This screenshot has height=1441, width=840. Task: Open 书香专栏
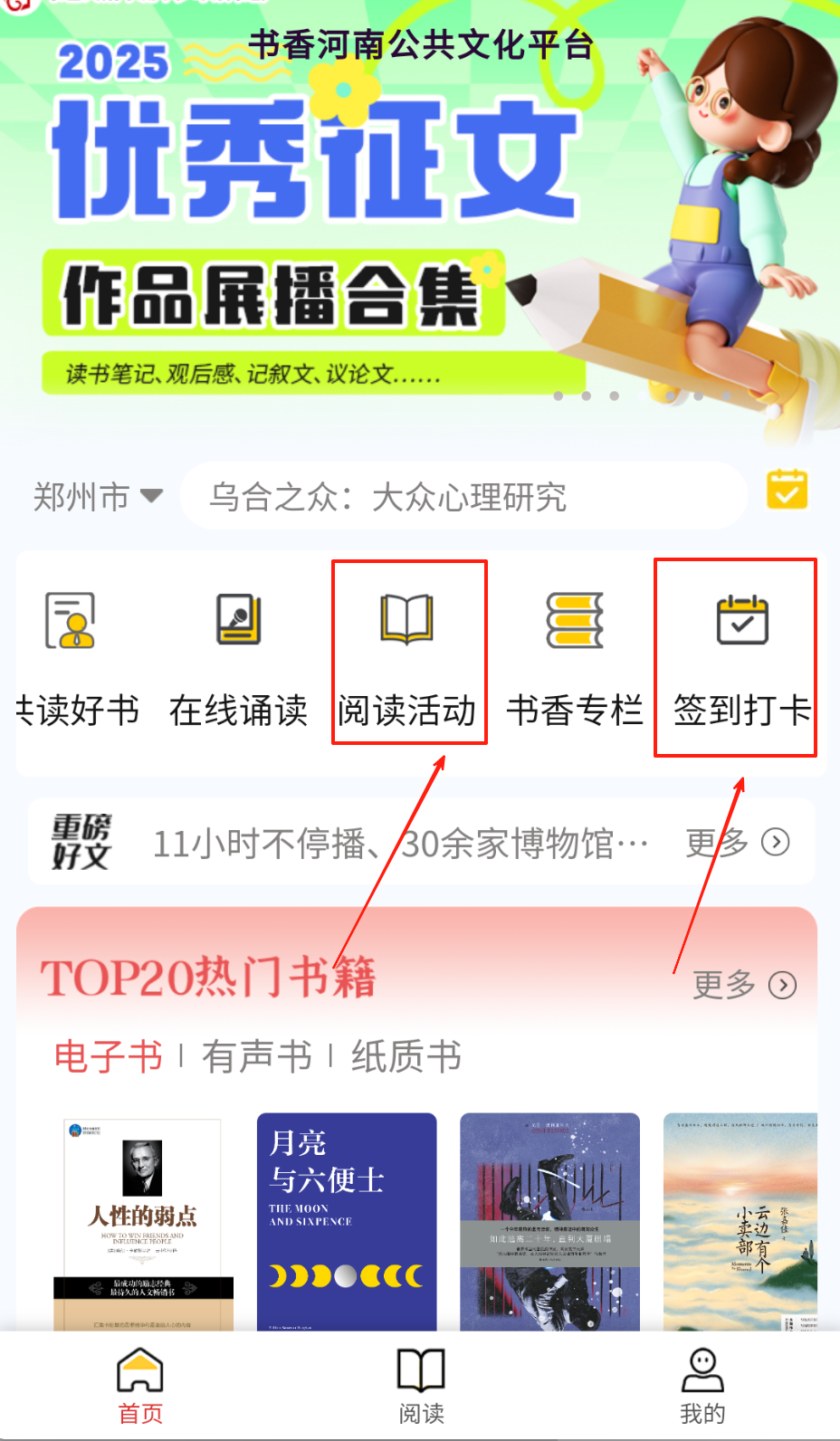(575, 656)
